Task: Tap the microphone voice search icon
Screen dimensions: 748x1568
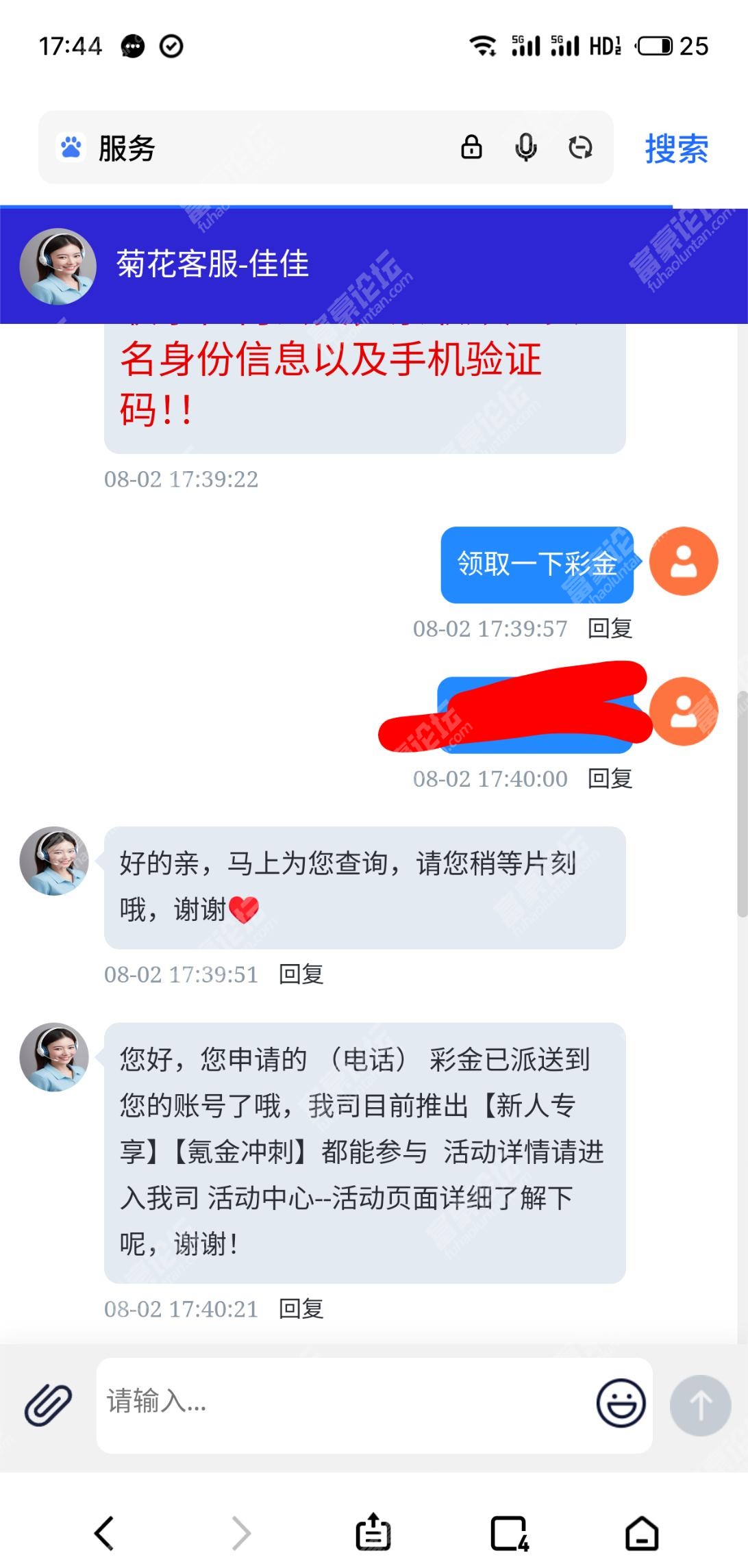Action: pyautogui.click(x=525, y=147)
